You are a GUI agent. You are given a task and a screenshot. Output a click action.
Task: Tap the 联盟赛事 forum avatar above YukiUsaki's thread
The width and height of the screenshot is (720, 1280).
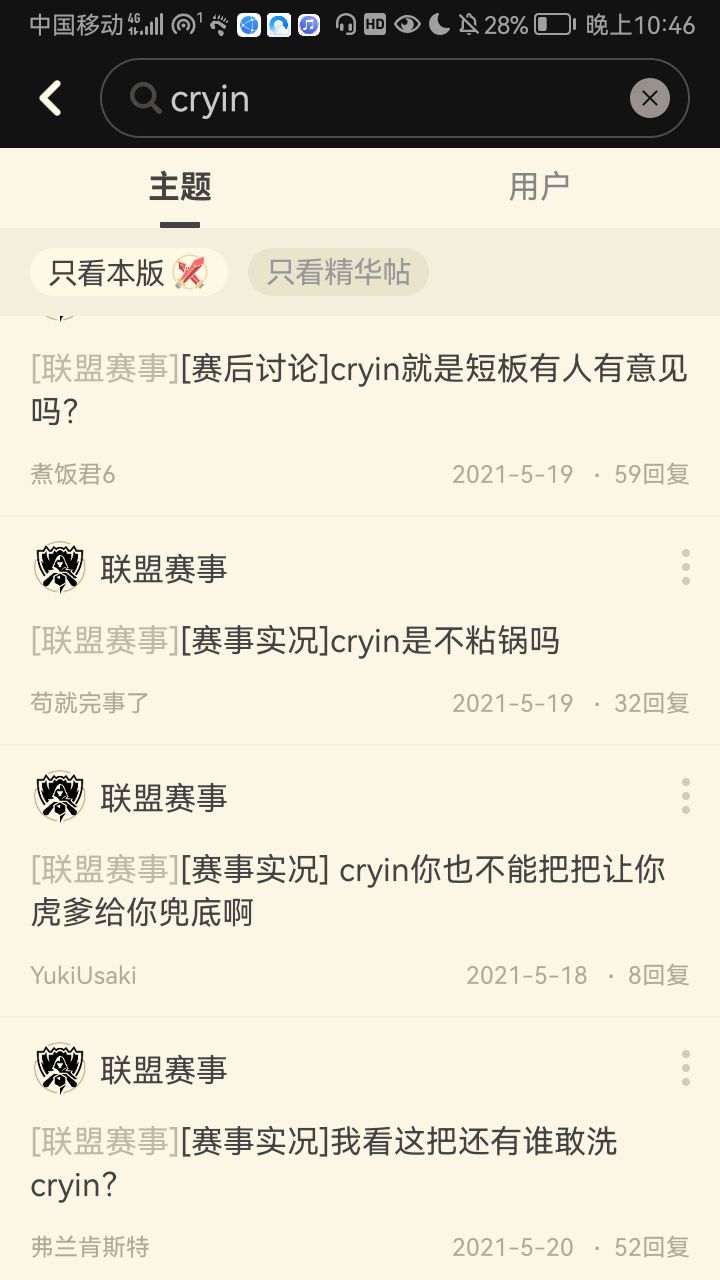[60, 796]
